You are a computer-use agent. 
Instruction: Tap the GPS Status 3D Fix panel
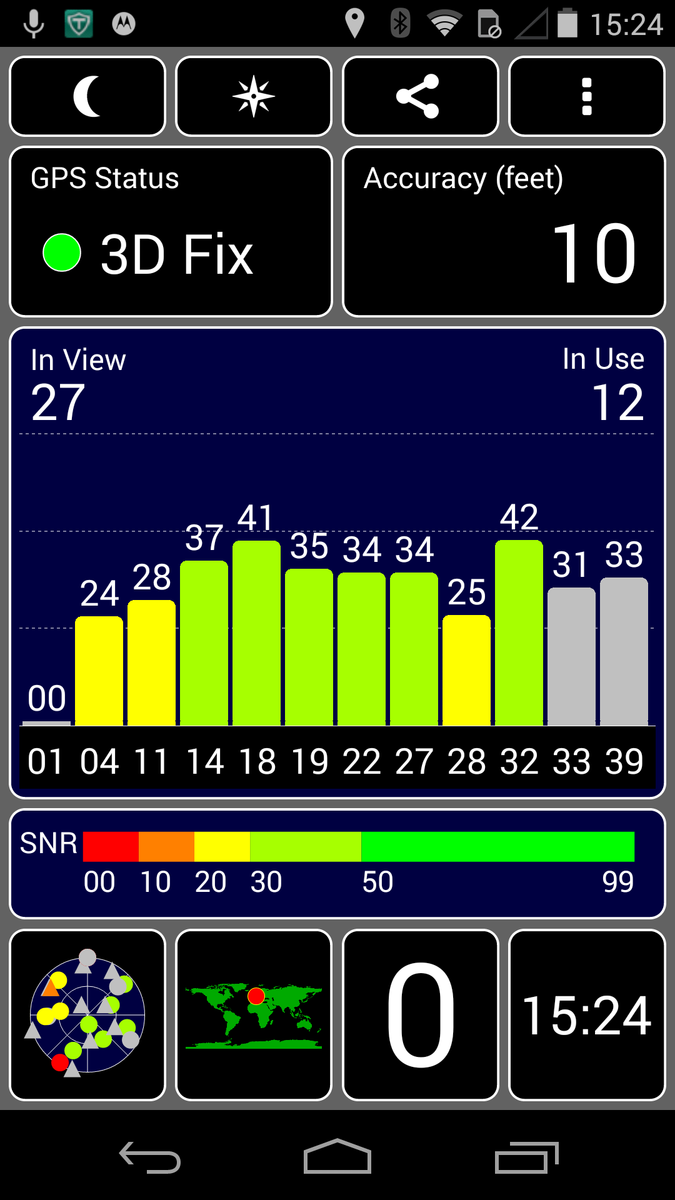[171, 232]
